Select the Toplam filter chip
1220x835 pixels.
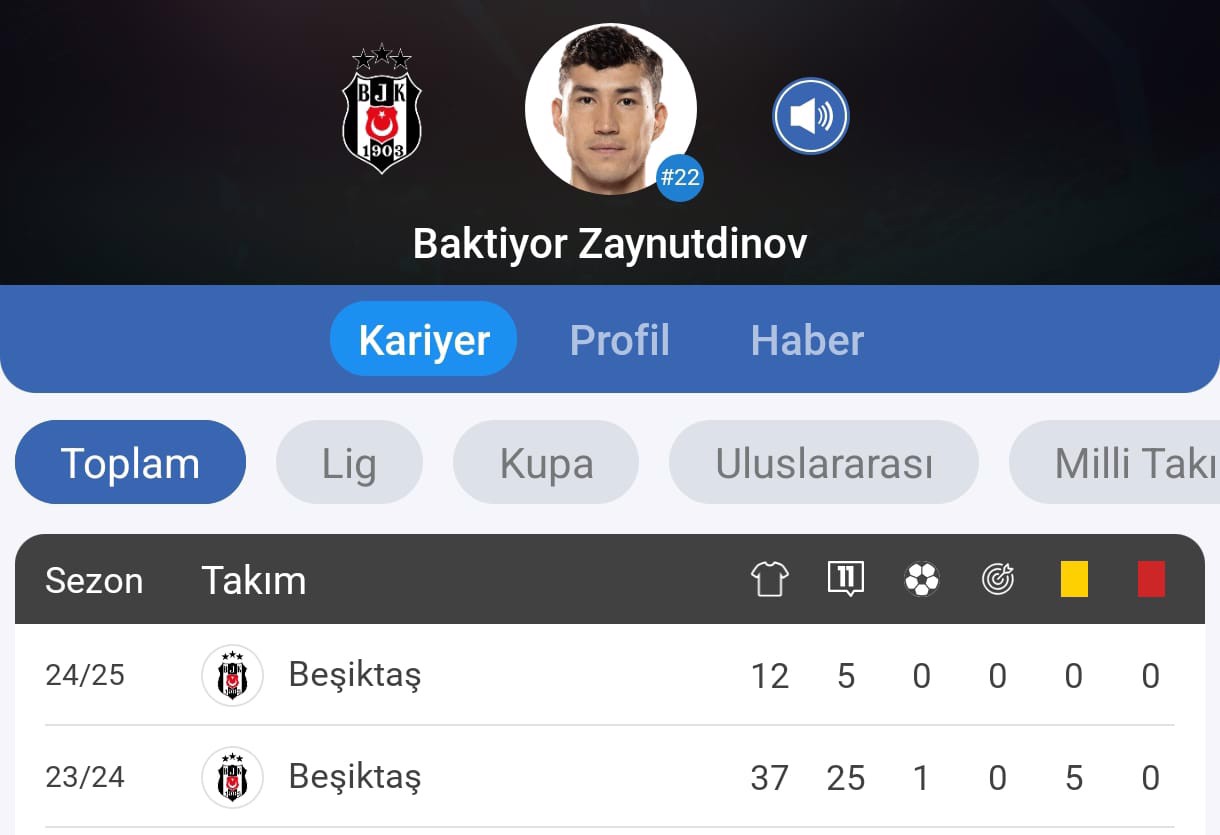tap(130, 463)
